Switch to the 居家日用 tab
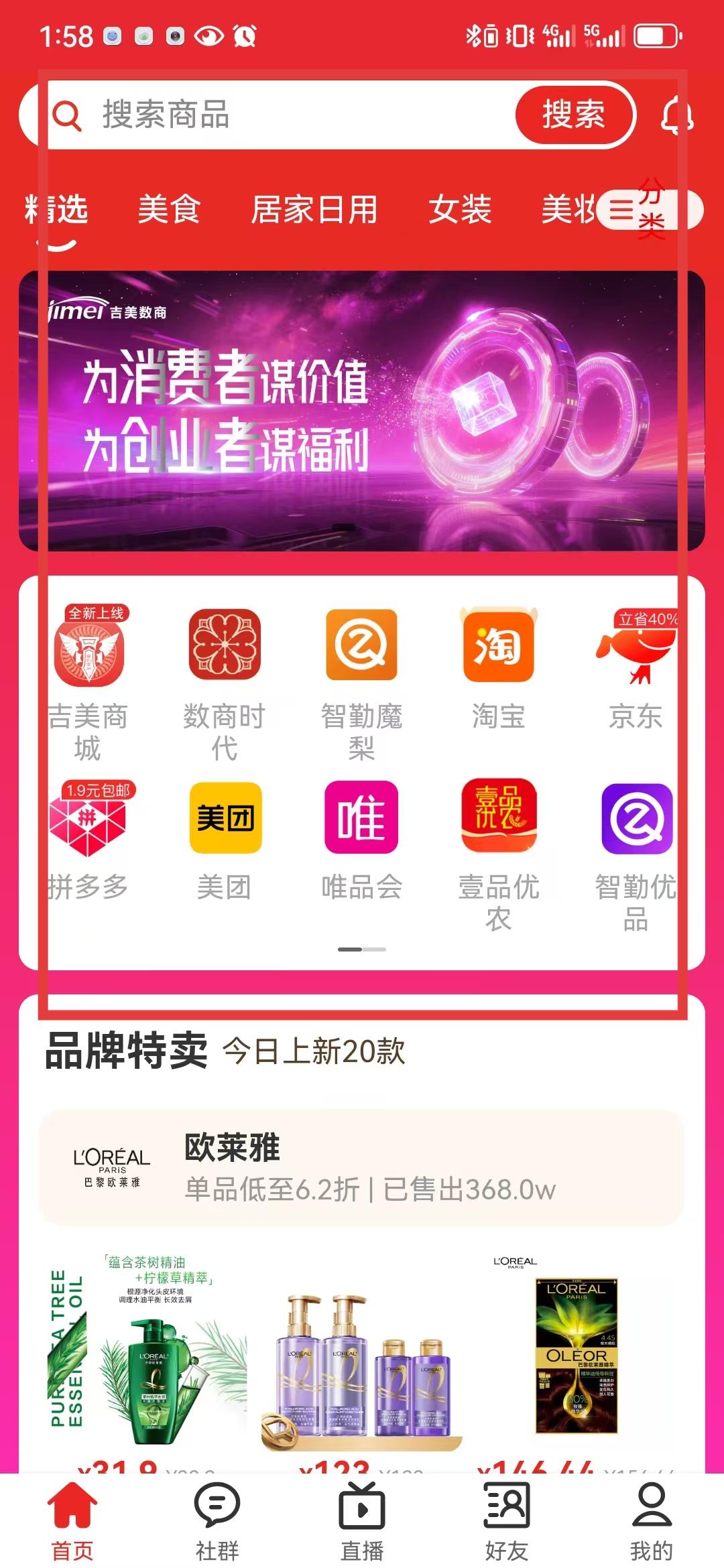The height and width of the screenshot is (1568, 724). [x=314, y=209]
